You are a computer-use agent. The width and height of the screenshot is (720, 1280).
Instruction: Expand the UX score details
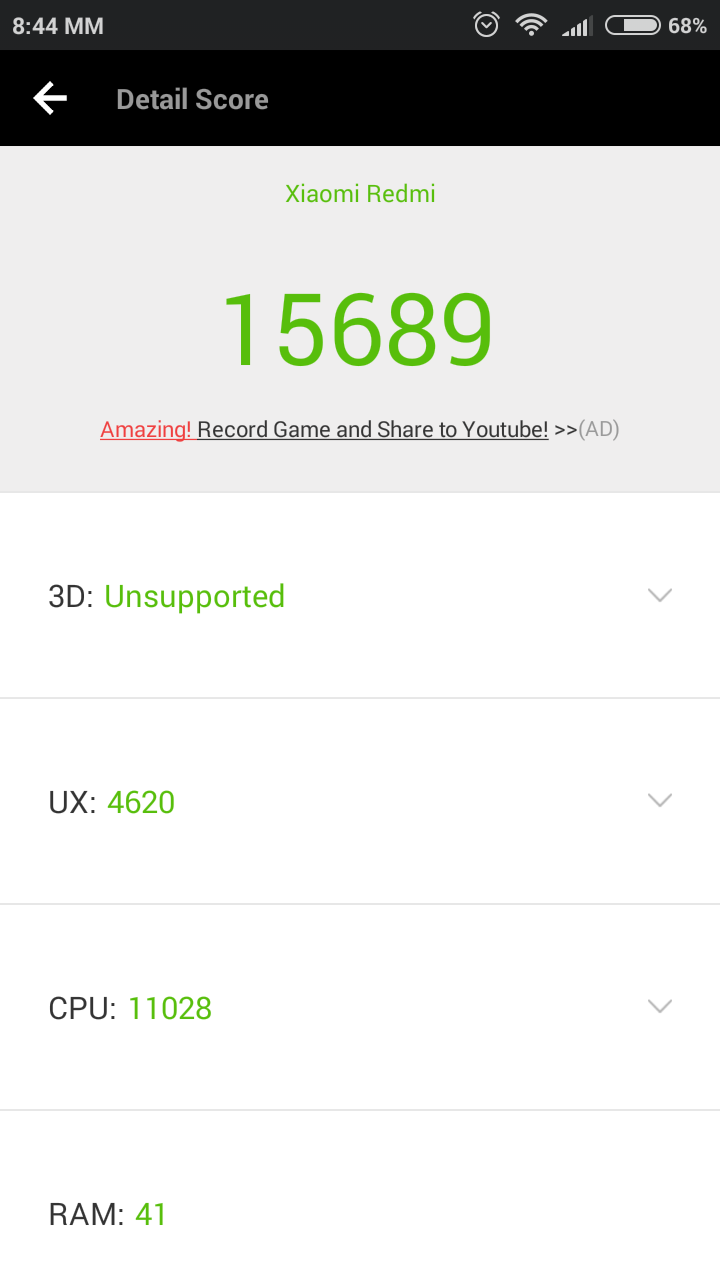[x=659, y=800]
